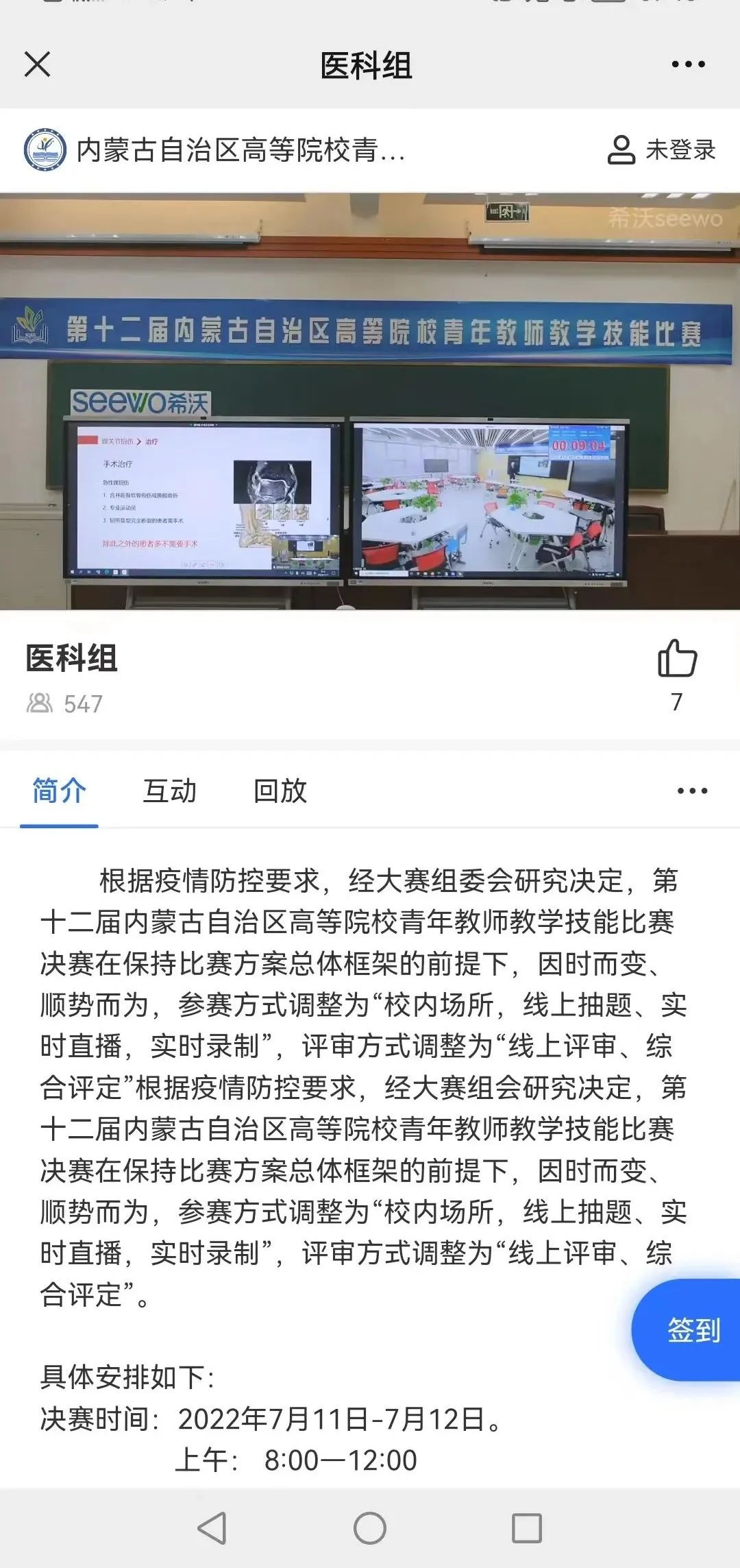740x1568 pixels.
Task: Tap the 签到 check-in button
Action: click(x=692, y=1330)
